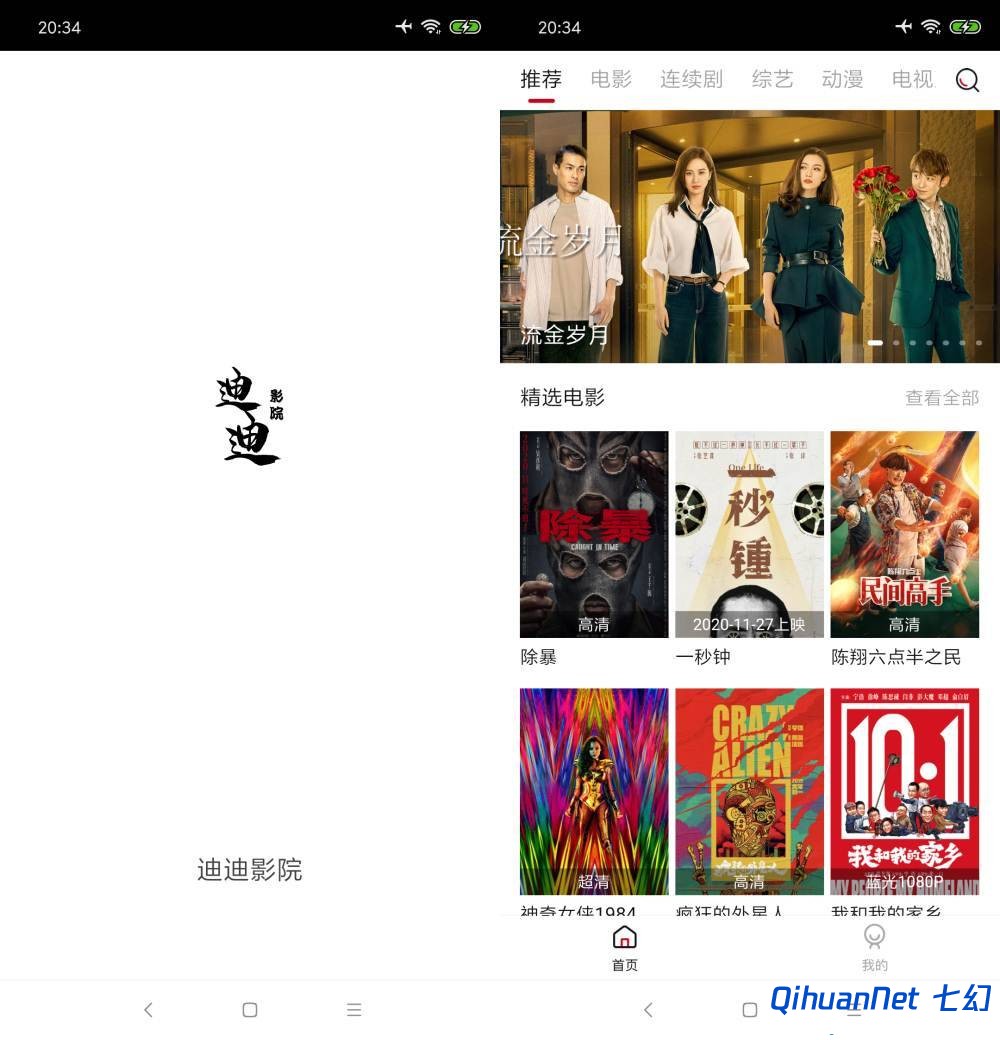Tap 查看全部 for 精选电影
This screenshot has width=1000, height=1040.
941,398
